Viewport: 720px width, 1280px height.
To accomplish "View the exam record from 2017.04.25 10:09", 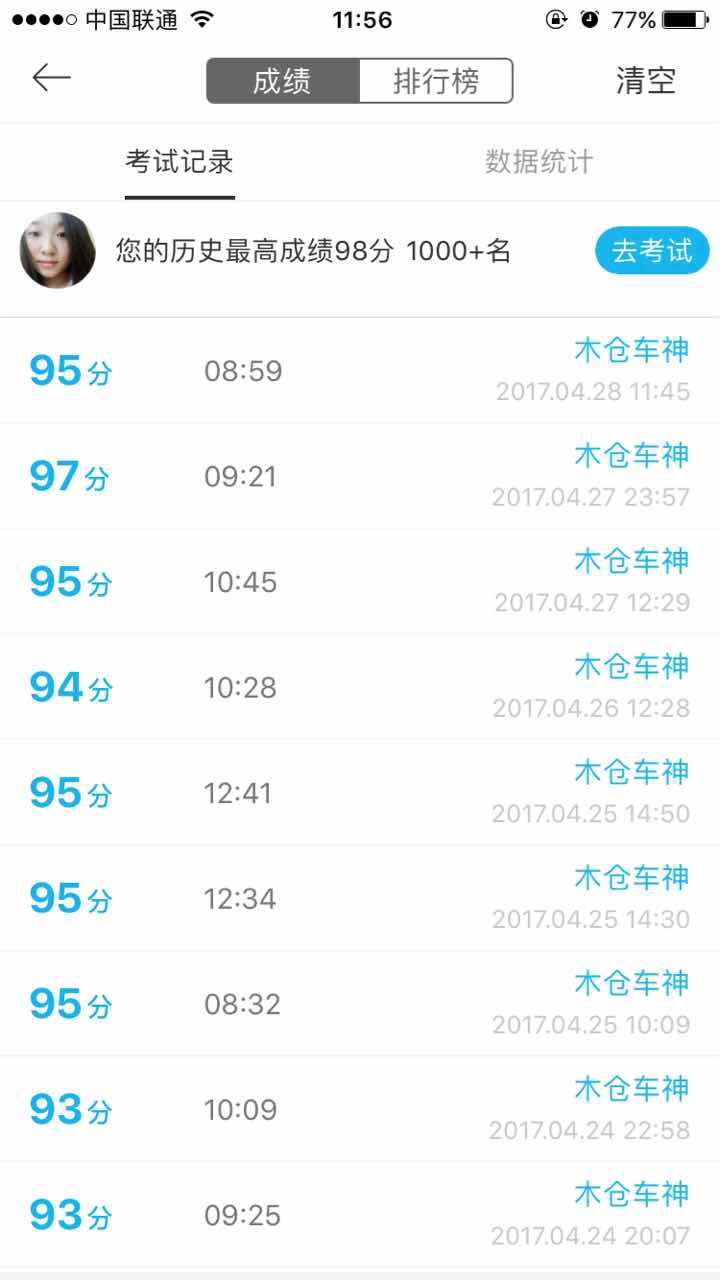I will 360,1004.
